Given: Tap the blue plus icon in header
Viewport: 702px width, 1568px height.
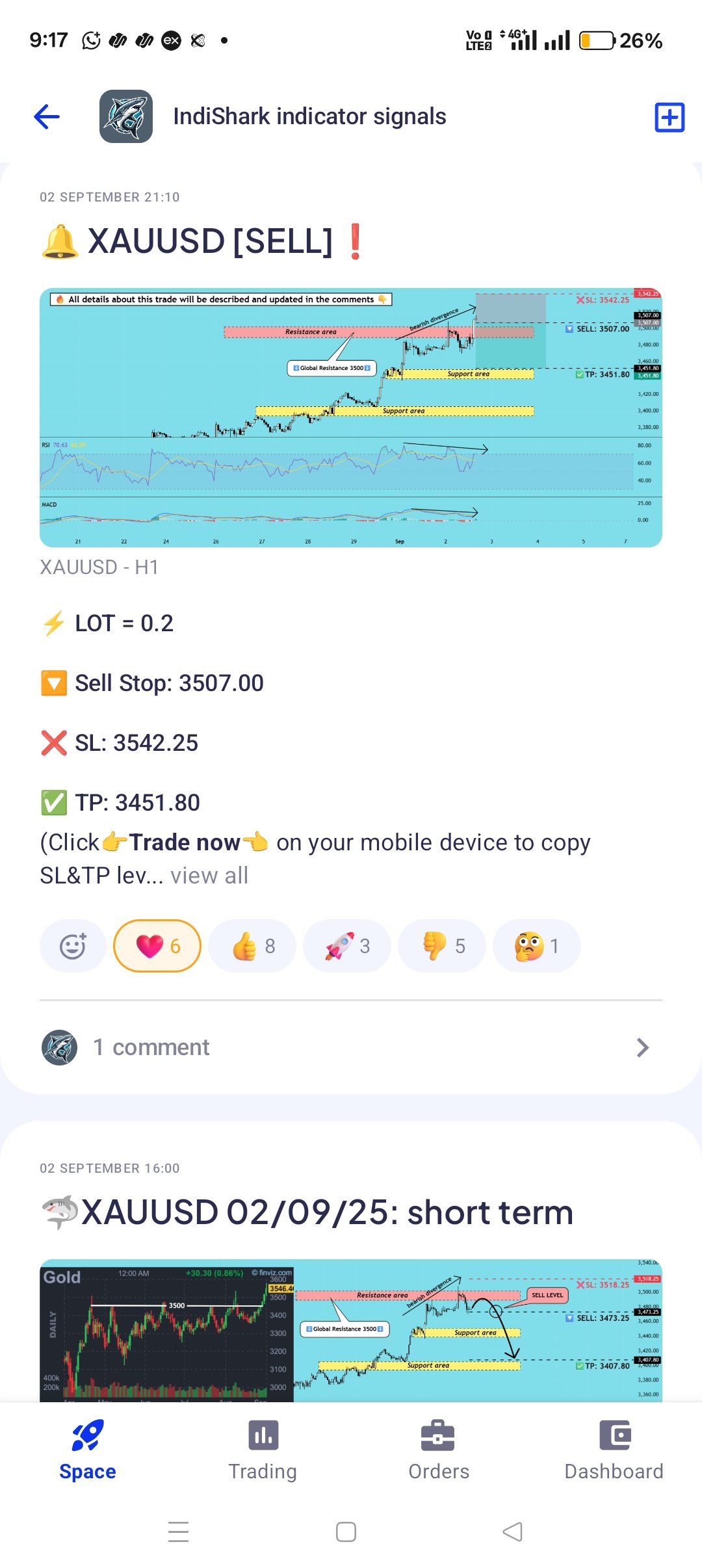Looking at the screenshot, I should [669, 117].
